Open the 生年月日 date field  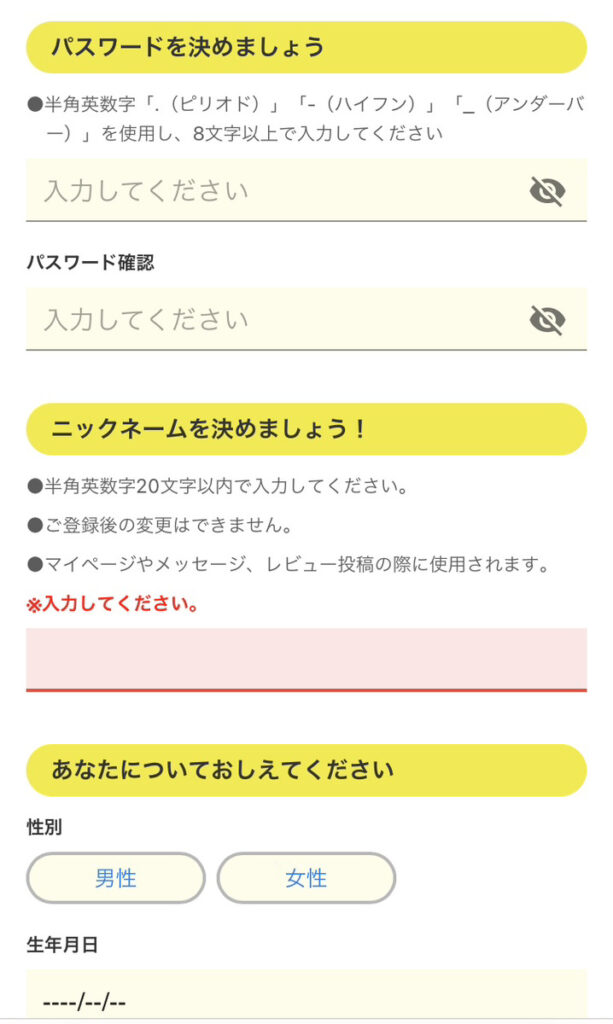pos(306,998)
